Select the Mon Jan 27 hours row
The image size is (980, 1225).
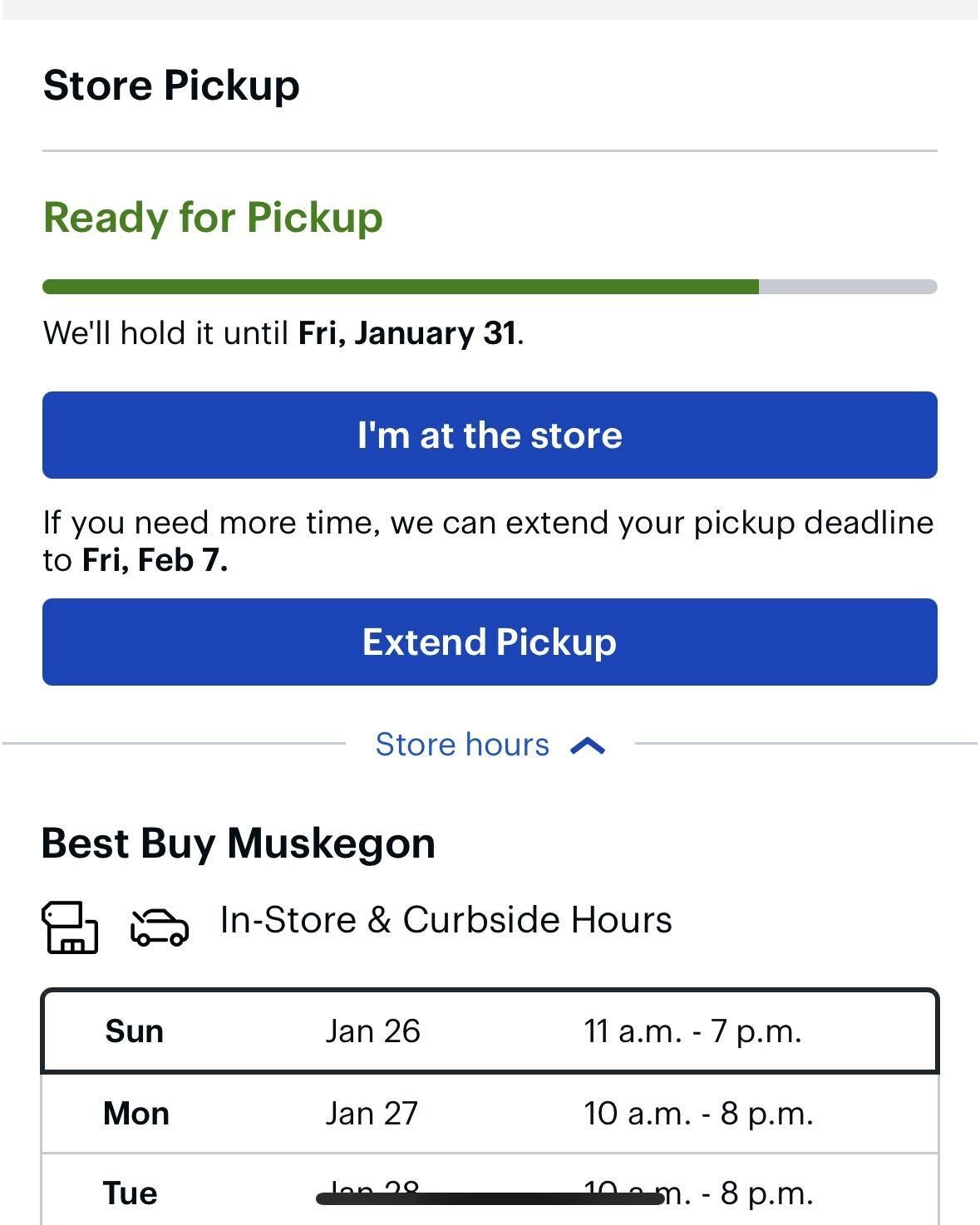tap(490, 1113)
